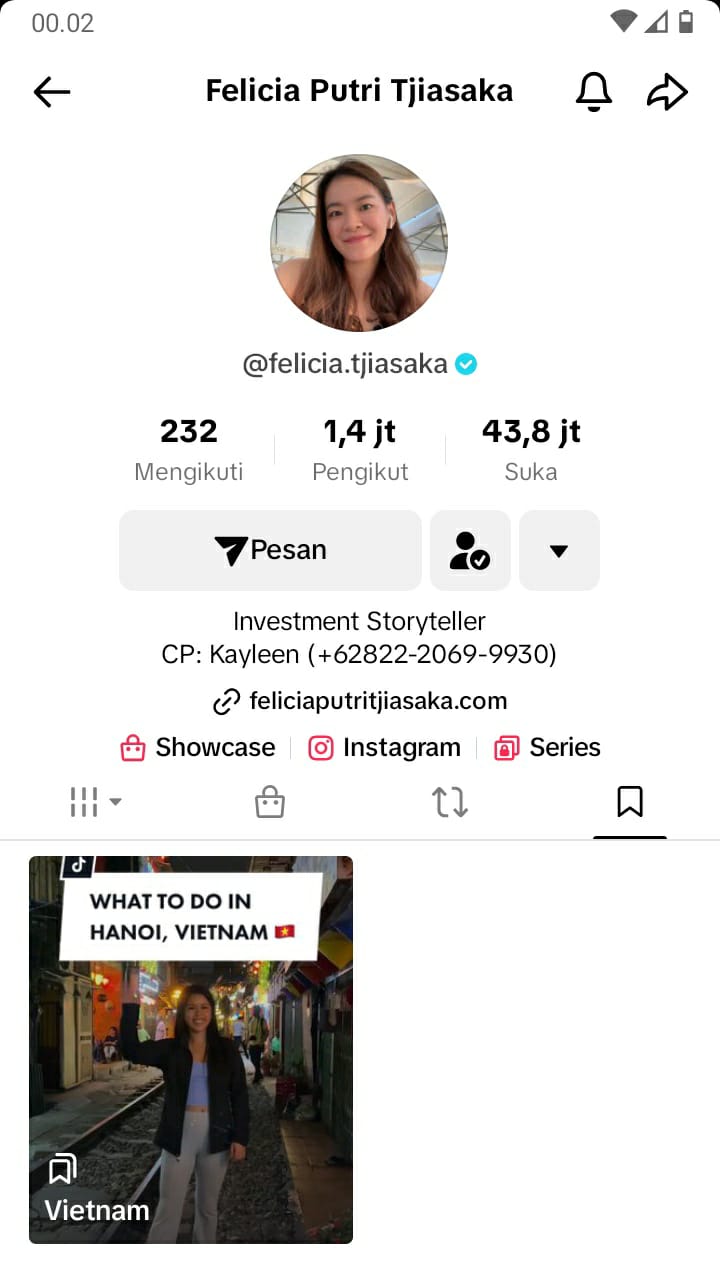View the Mengikuti list
Image resolution: width=720 pixels, height=1280 pixels.
tap(189, 449)
